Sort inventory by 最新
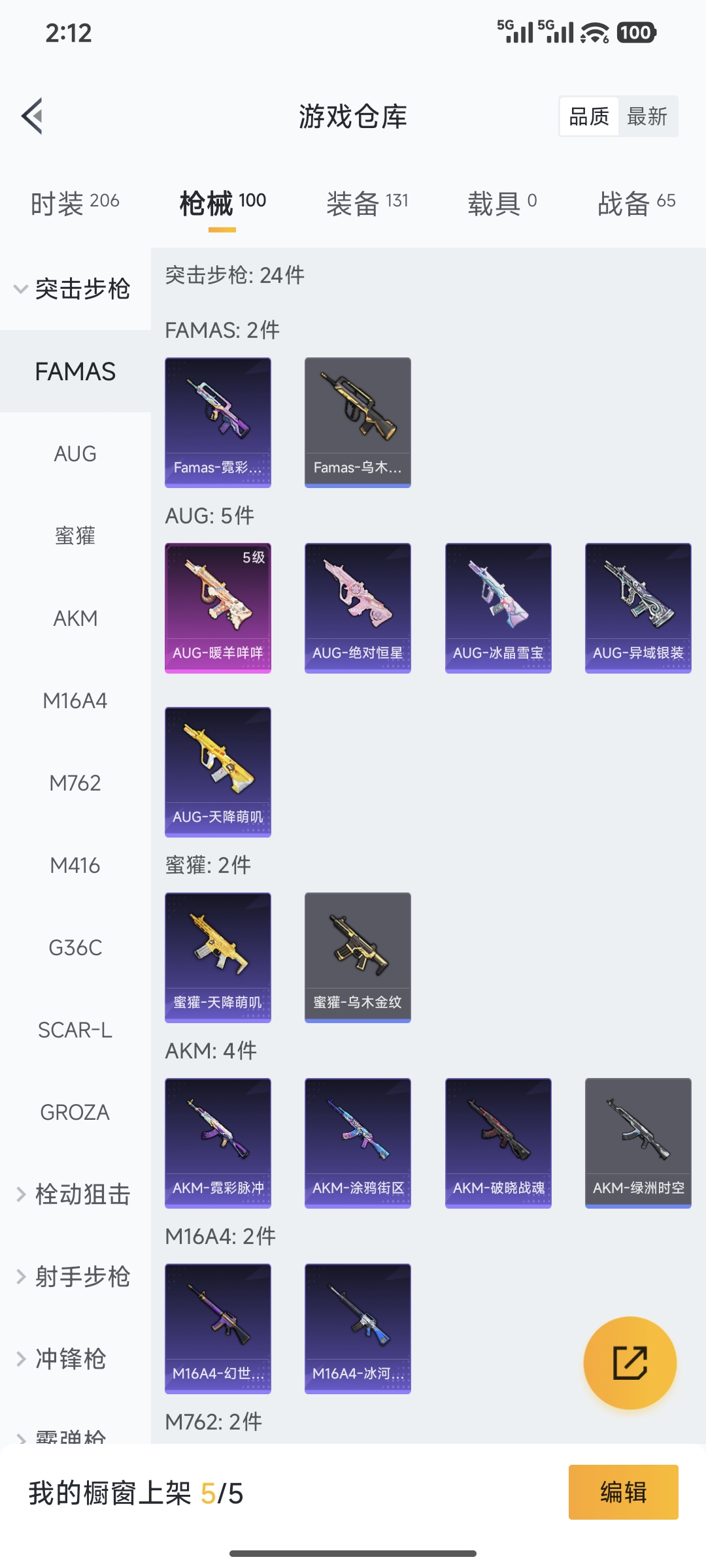 tap(647, 117)
